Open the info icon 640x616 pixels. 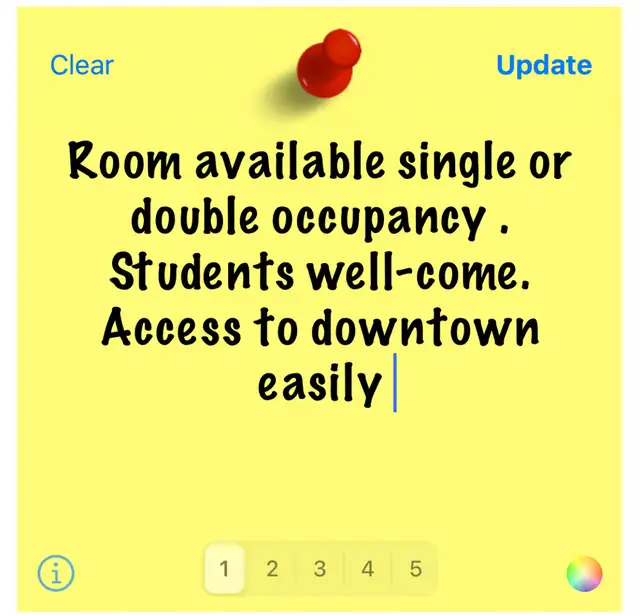tap(56, 572)
